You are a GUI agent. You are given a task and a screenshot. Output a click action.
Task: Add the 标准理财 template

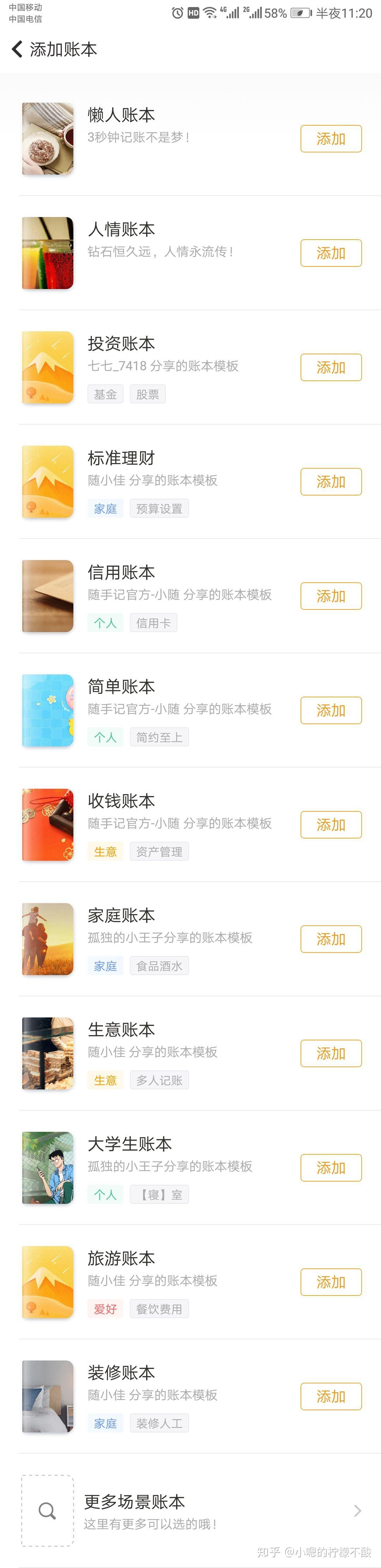331,482
